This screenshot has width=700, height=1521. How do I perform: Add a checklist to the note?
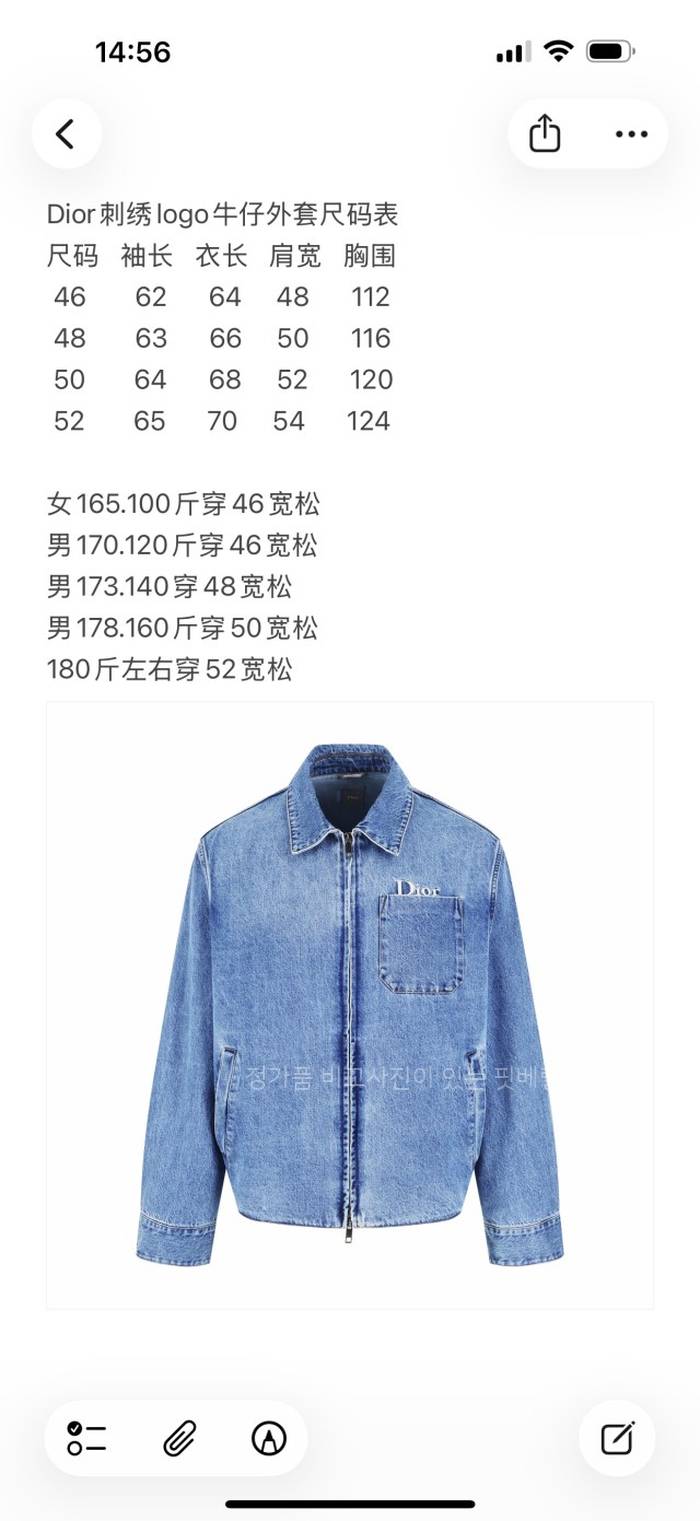88,1438
